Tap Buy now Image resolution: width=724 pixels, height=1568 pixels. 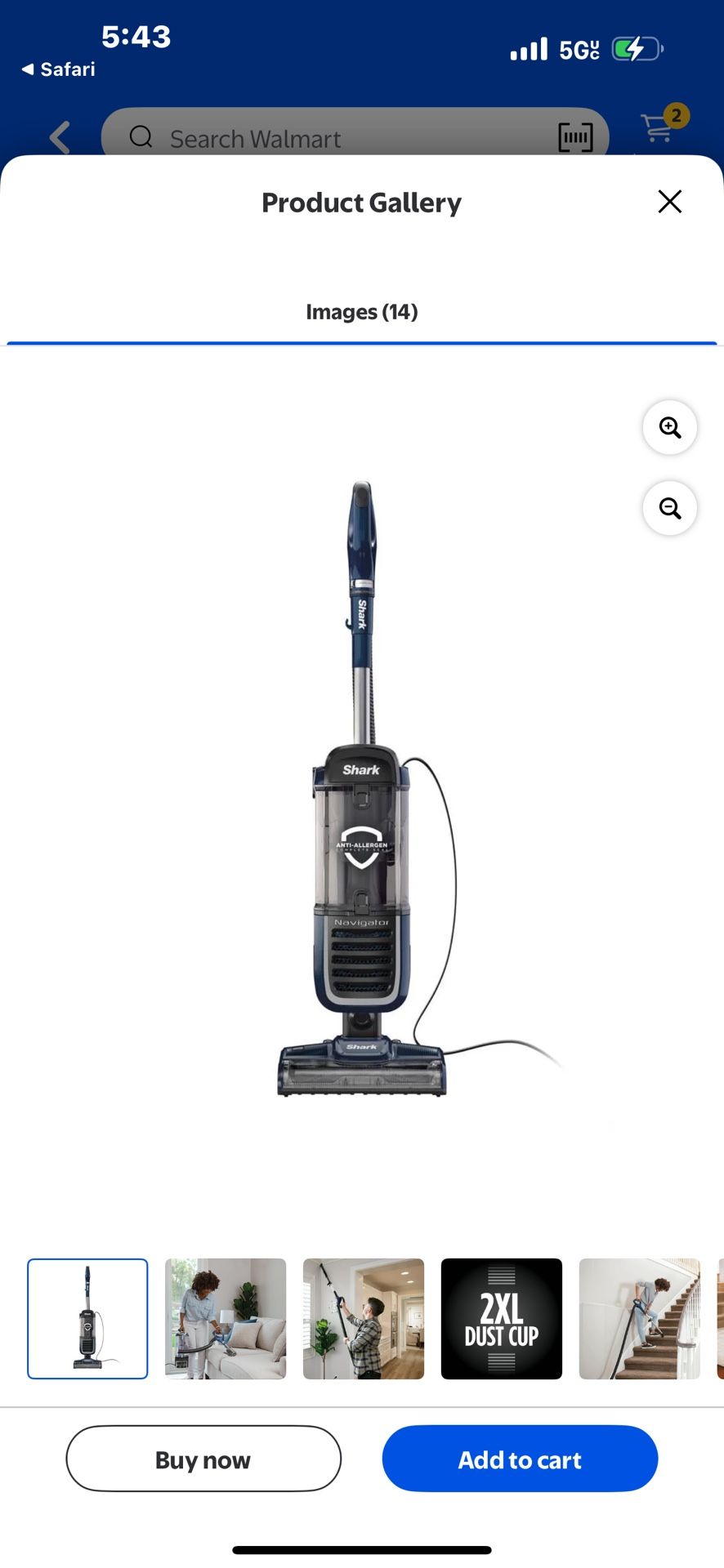203,1459
